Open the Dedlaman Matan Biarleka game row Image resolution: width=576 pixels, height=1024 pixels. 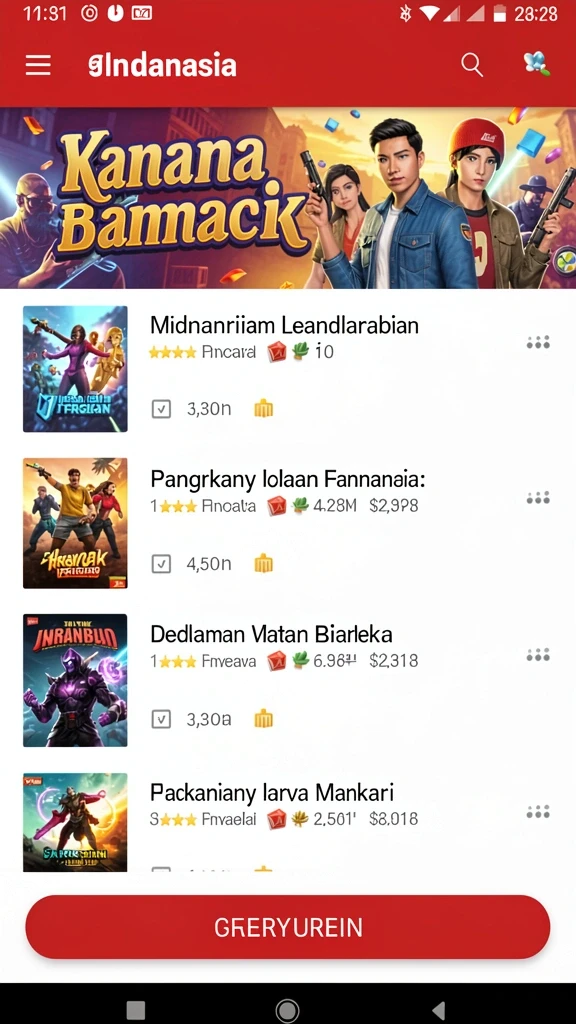288,680
